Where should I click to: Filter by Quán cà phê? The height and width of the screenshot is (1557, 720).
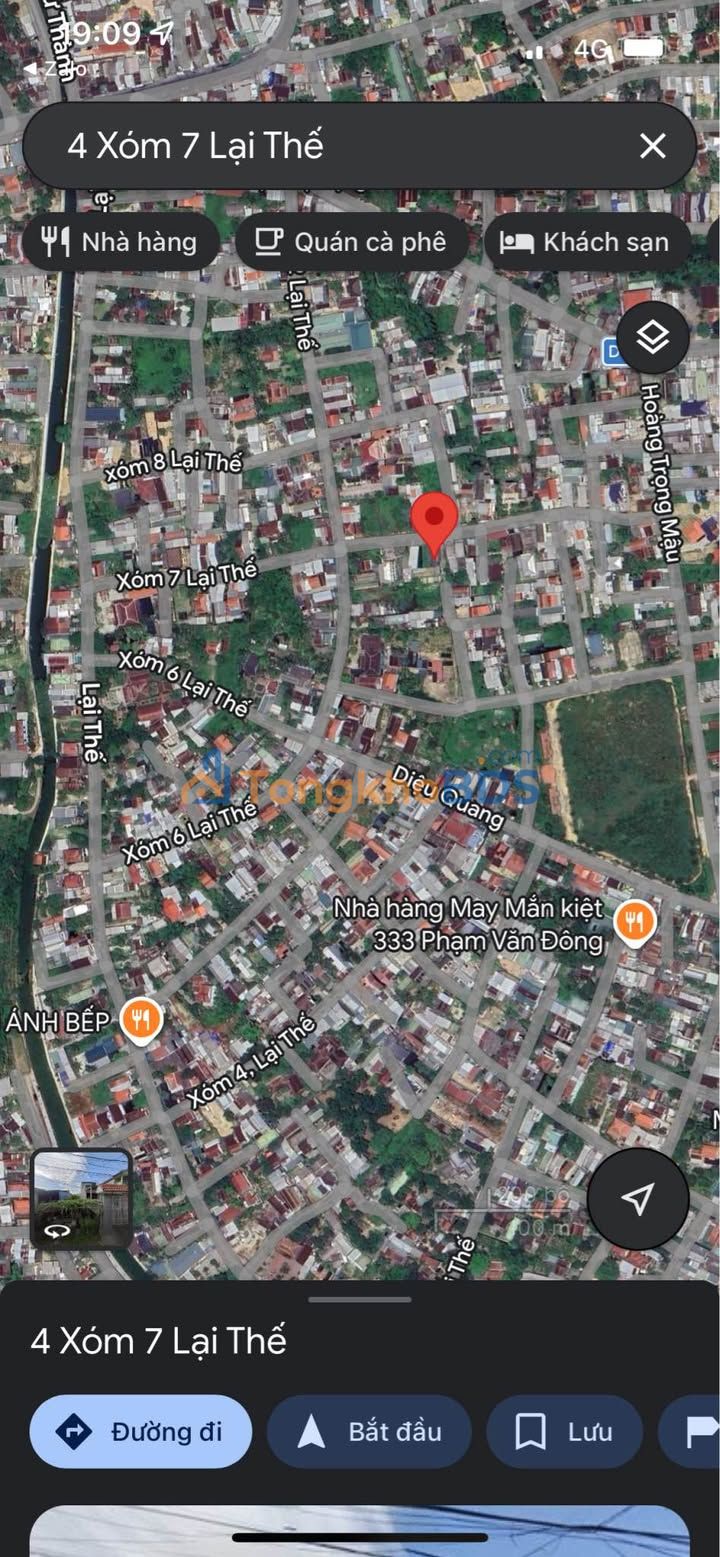pyautogui.click(x=351, y=242)
